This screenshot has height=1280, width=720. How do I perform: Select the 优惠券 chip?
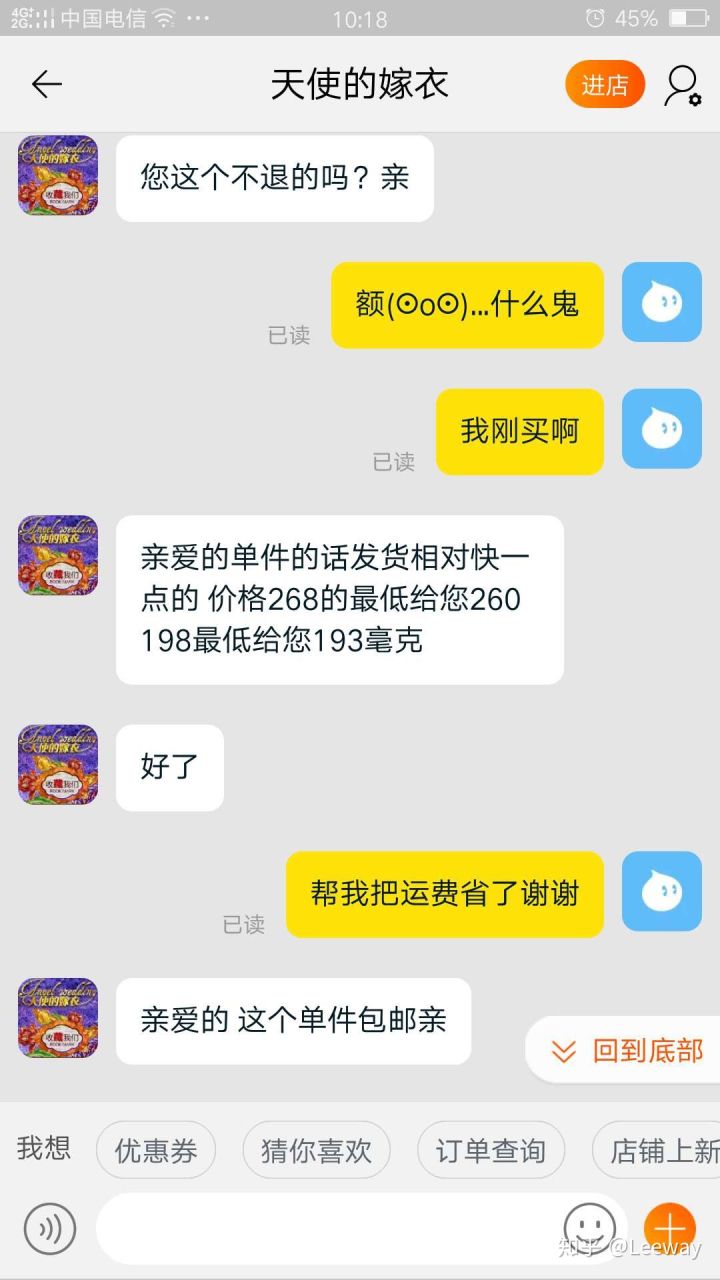156,1150
